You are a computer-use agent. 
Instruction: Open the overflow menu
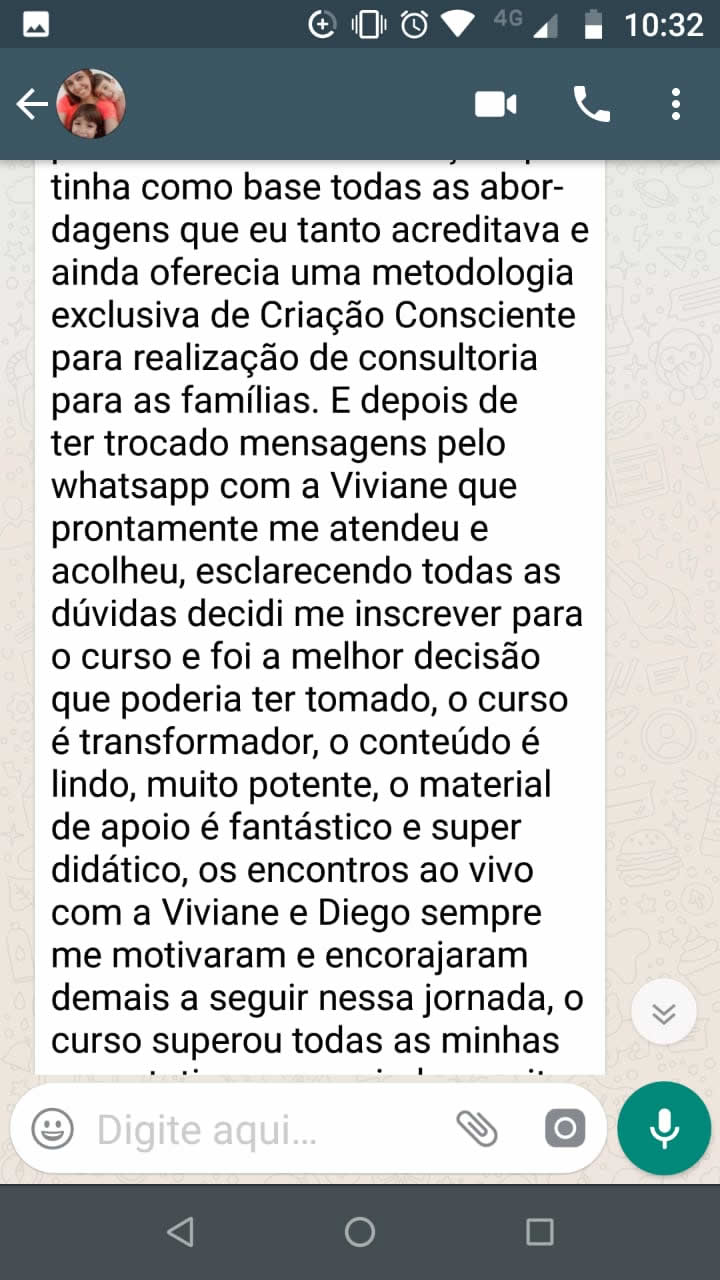coord(676,104)
